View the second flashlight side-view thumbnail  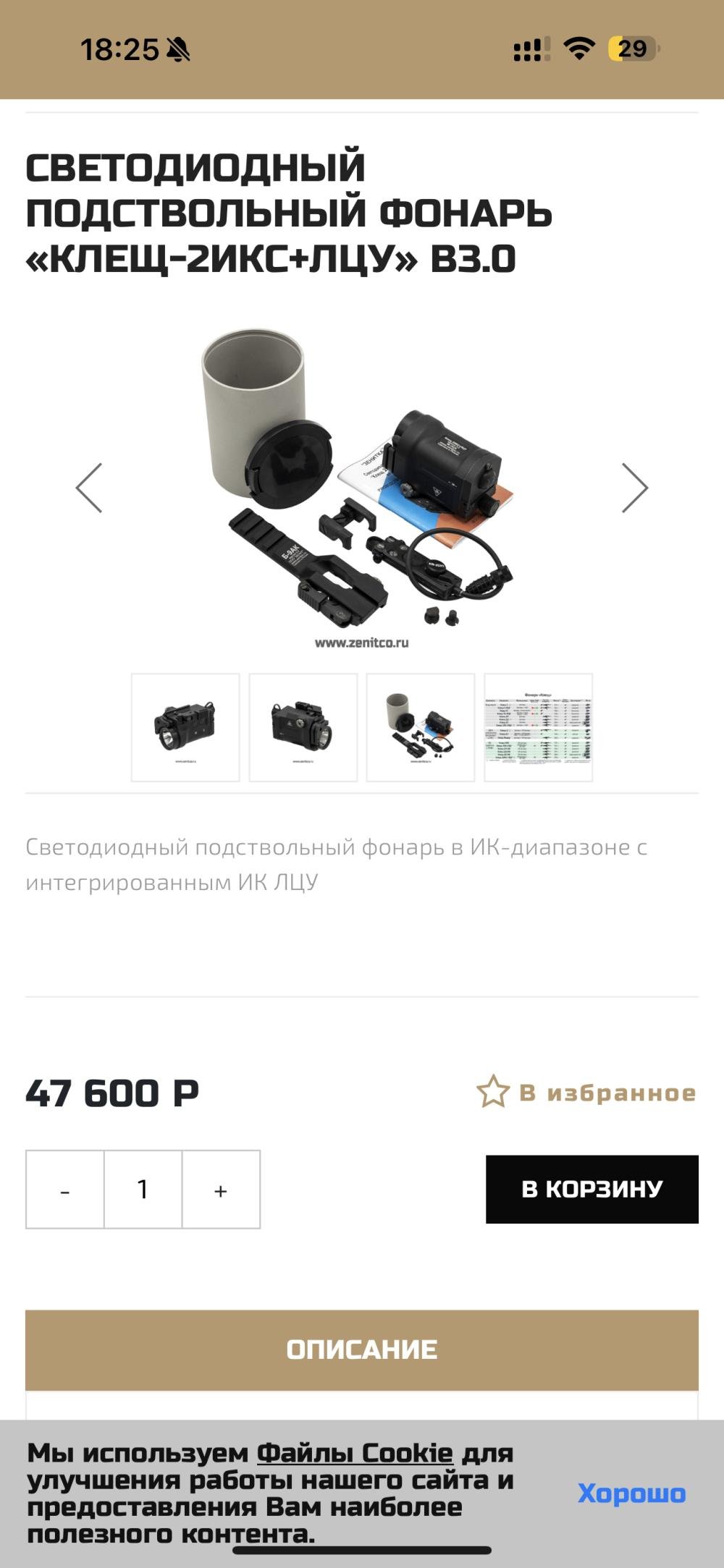pyautogui.click(x=303, y=726)
